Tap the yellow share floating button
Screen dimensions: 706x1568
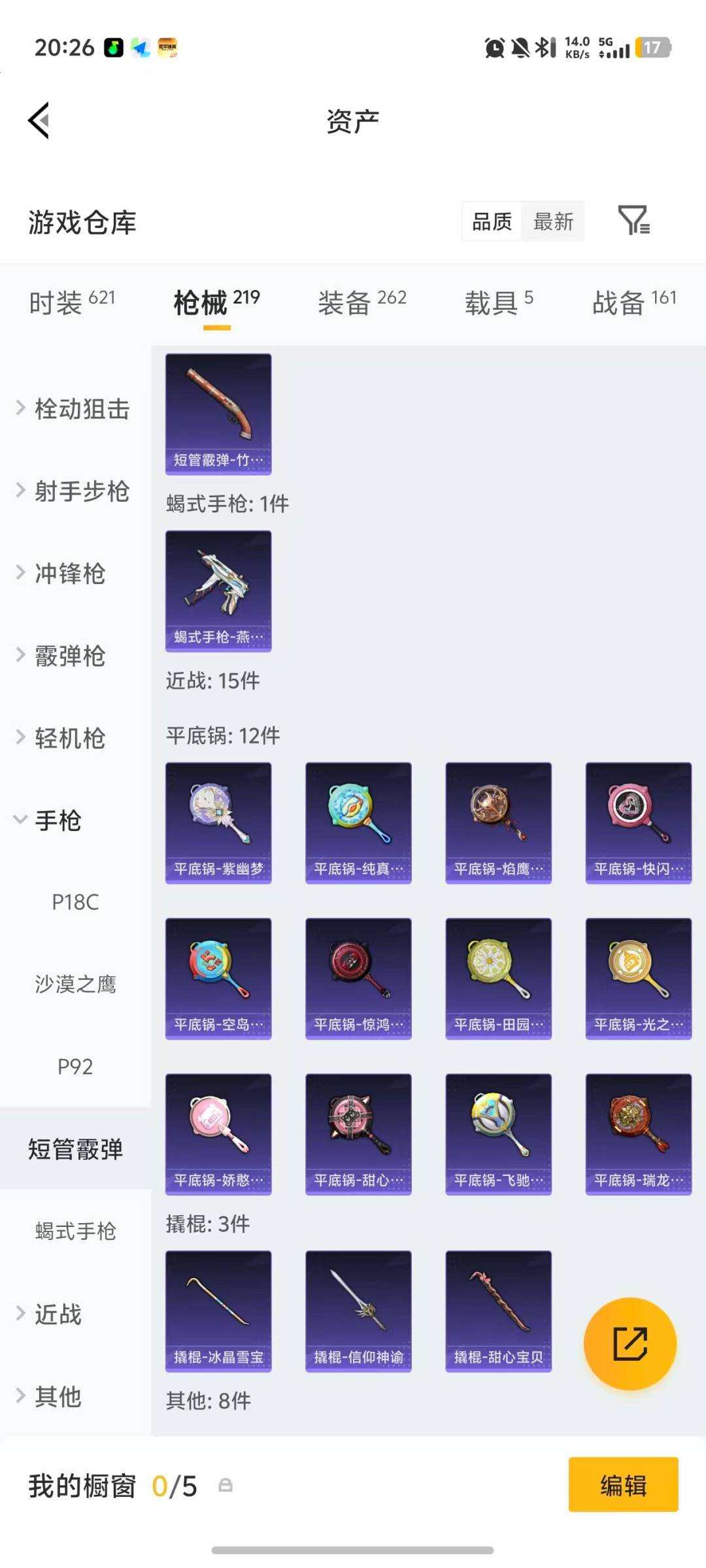[x=630, y=1344]
